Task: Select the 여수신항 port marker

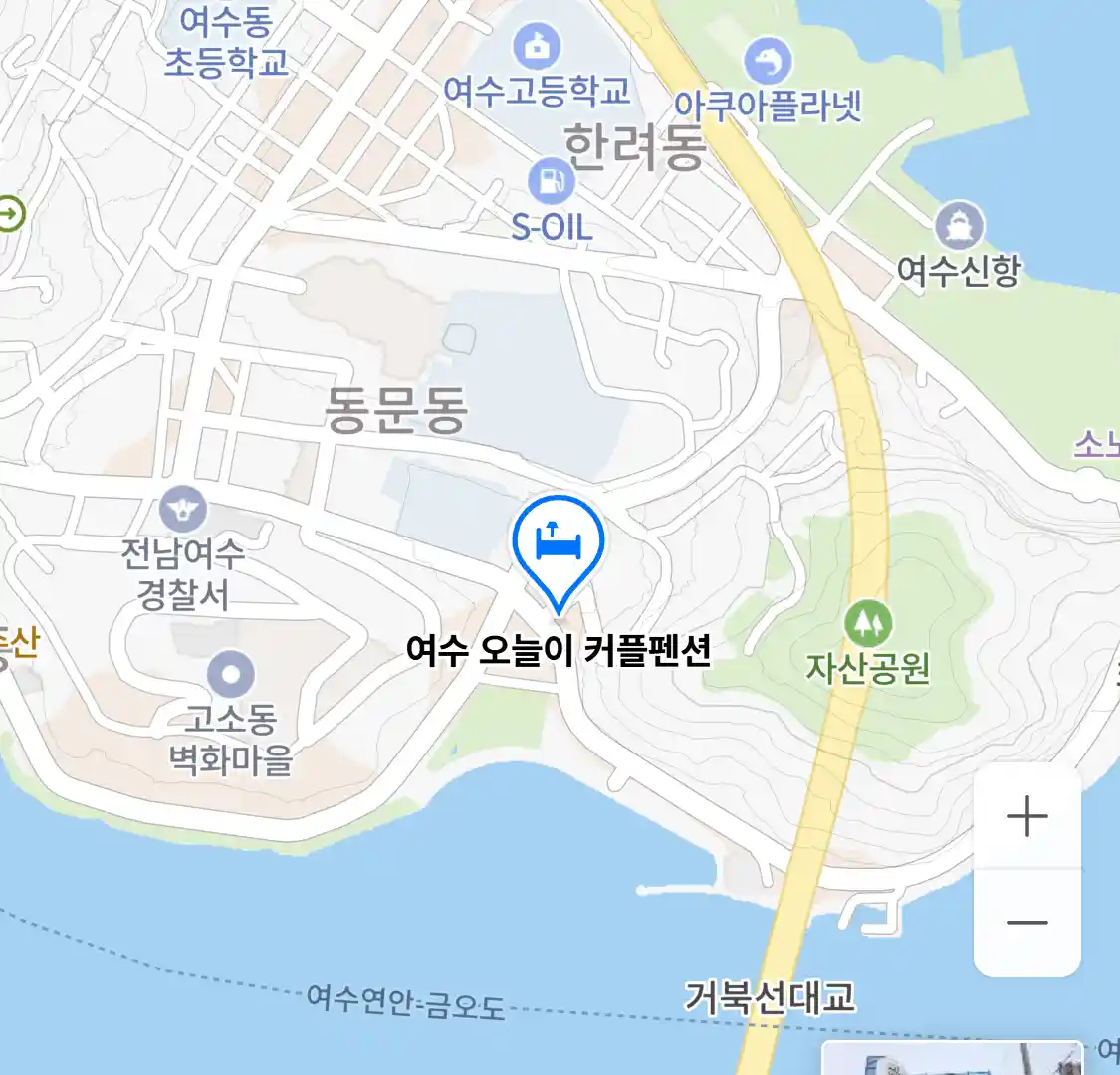Action: pyautogui.click(x=959, y=226)
